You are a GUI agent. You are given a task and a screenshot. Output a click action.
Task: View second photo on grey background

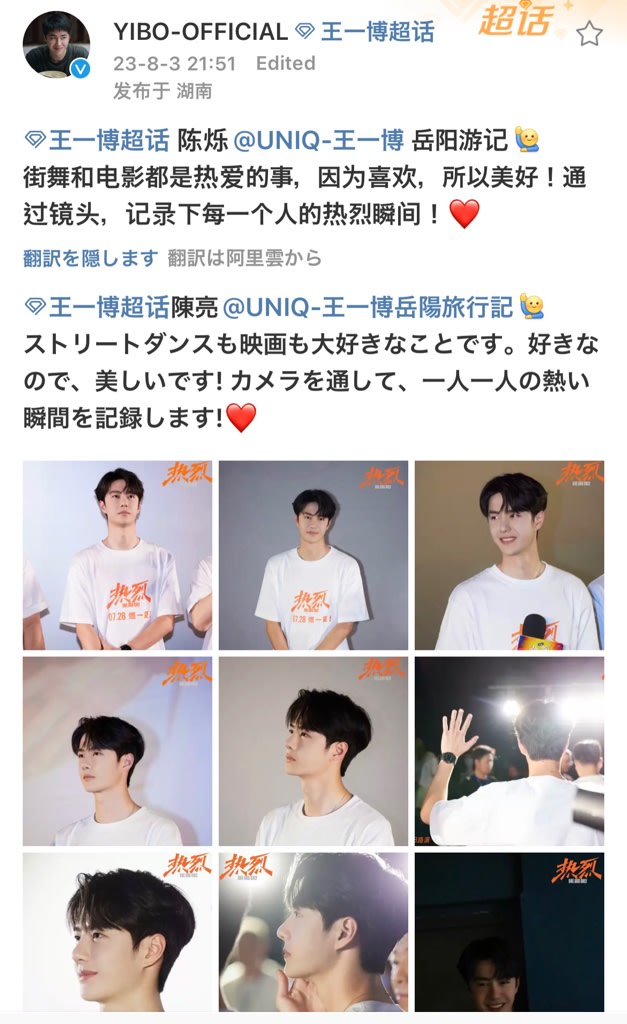click(x=313, y=556)
